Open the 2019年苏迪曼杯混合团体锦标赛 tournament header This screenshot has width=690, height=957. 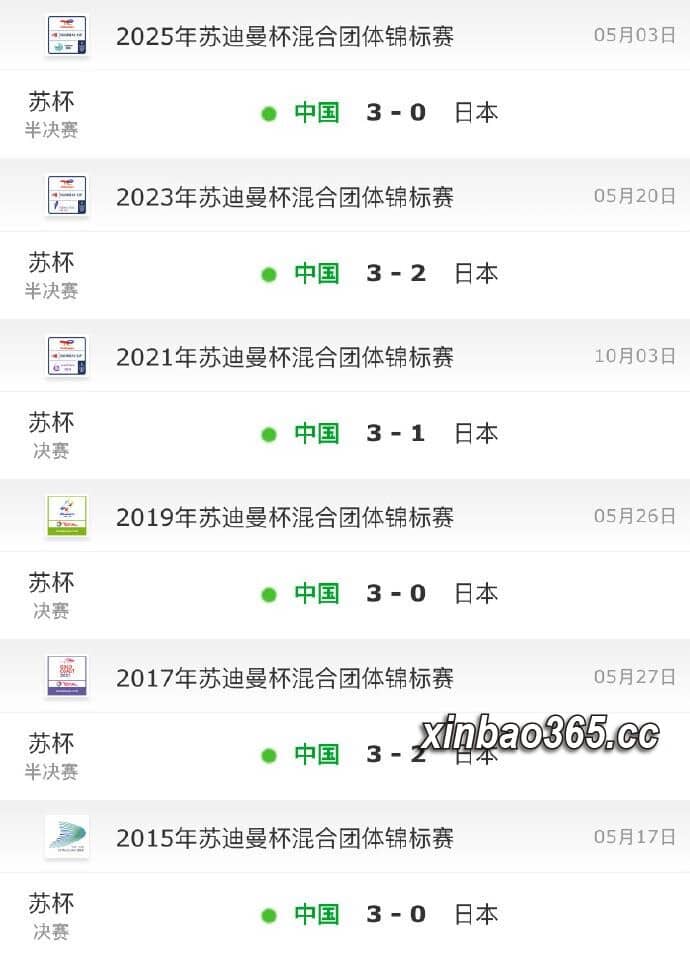[x=284, y=517]
